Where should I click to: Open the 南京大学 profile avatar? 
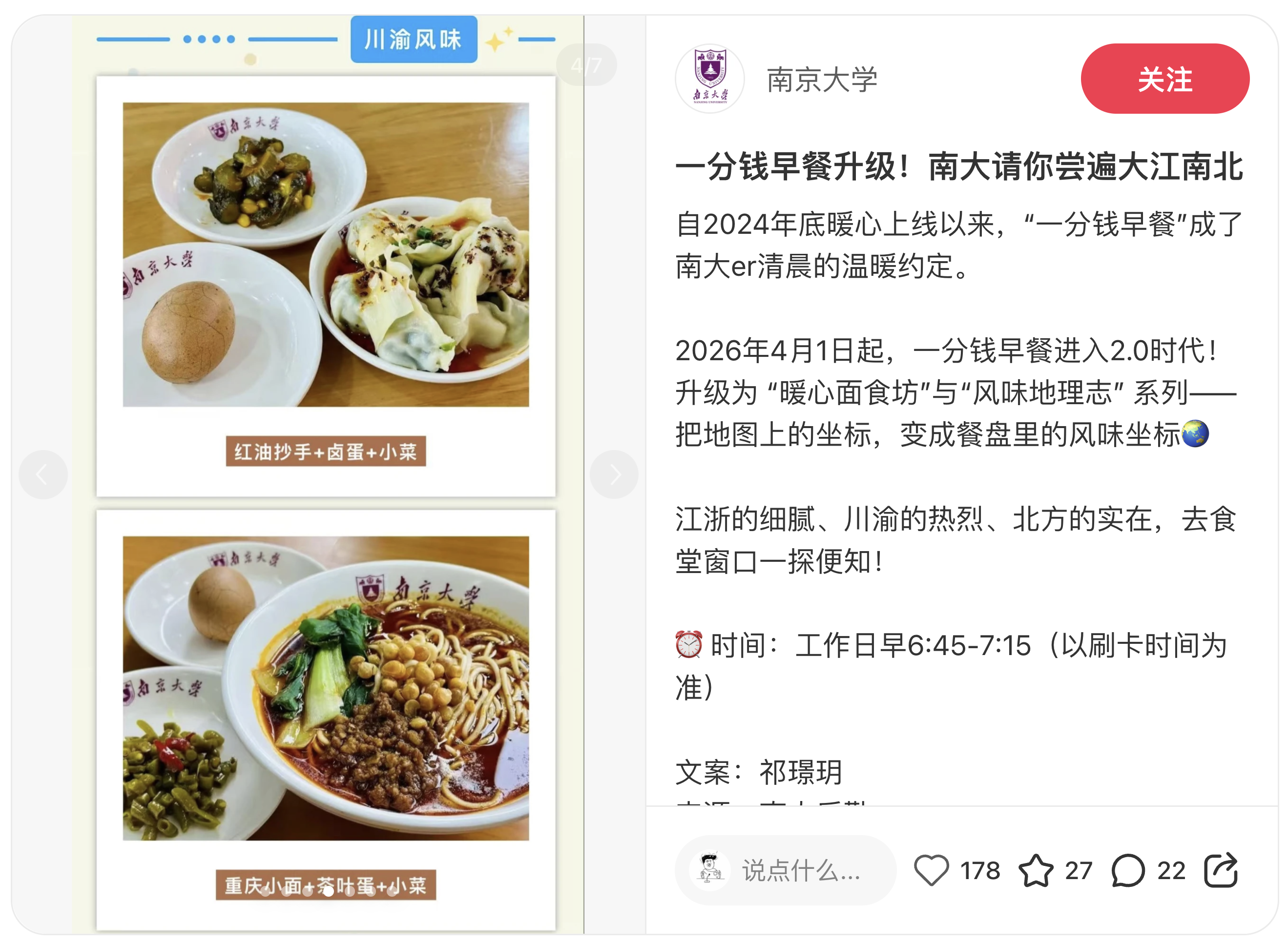pyautogui.click(x=709, y=79)
